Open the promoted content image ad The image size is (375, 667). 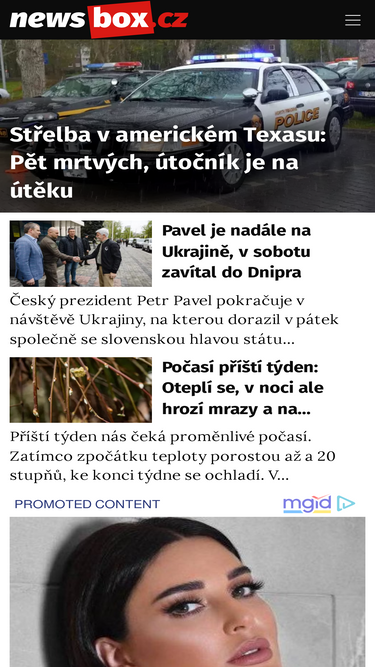point(187,592)
